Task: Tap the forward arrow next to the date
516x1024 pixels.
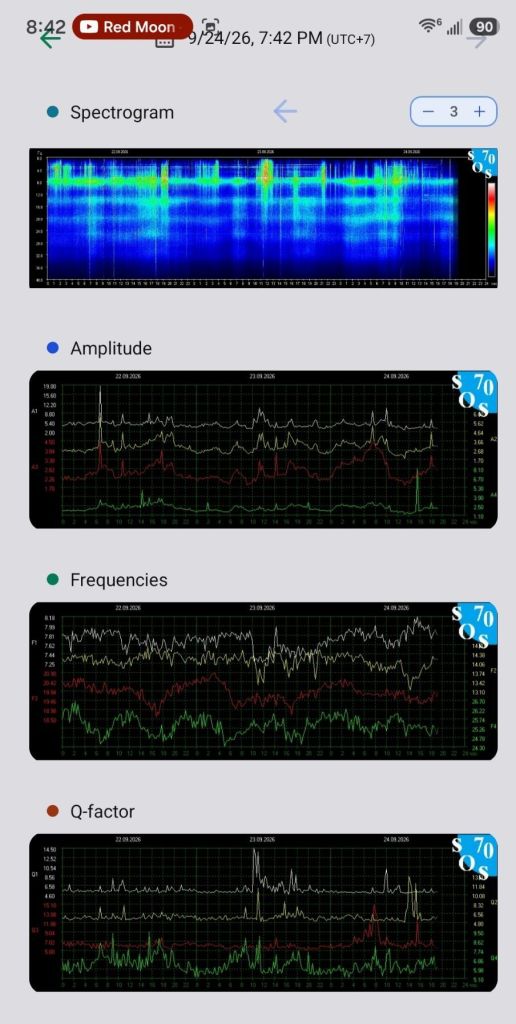Action: tap(477, 40)
